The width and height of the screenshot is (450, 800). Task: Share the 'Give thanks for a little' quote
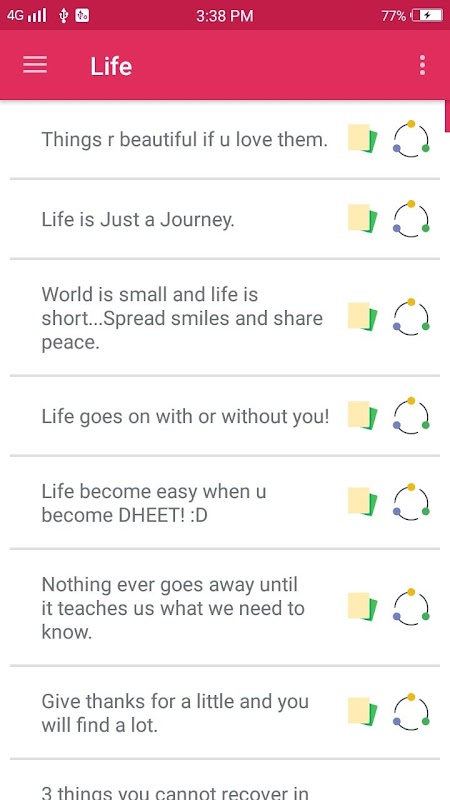411,712
